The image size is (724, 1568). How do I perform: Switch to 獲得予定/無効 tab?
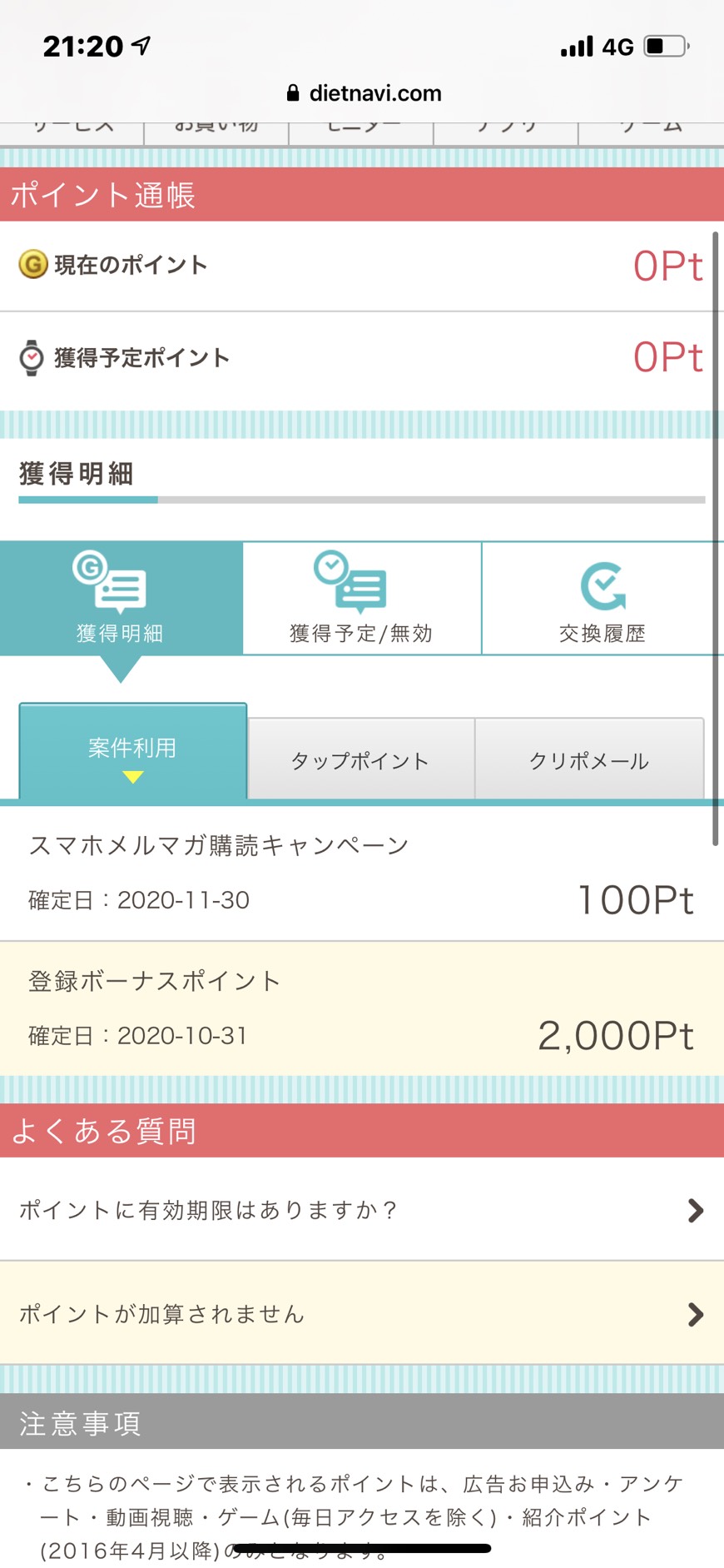point(362,598)
